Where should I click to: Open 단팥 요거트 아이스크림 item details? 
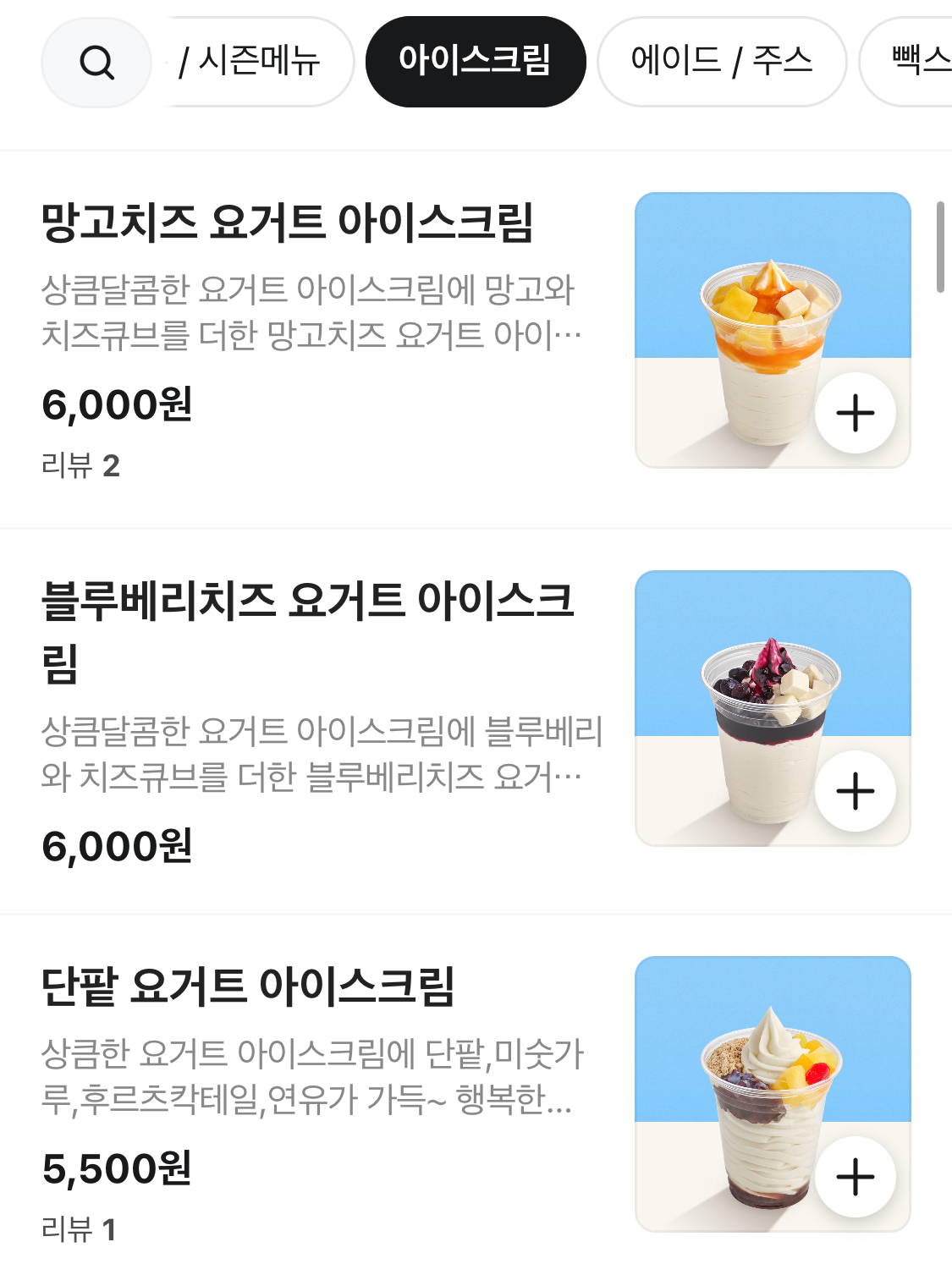click(x=248, y=987)
